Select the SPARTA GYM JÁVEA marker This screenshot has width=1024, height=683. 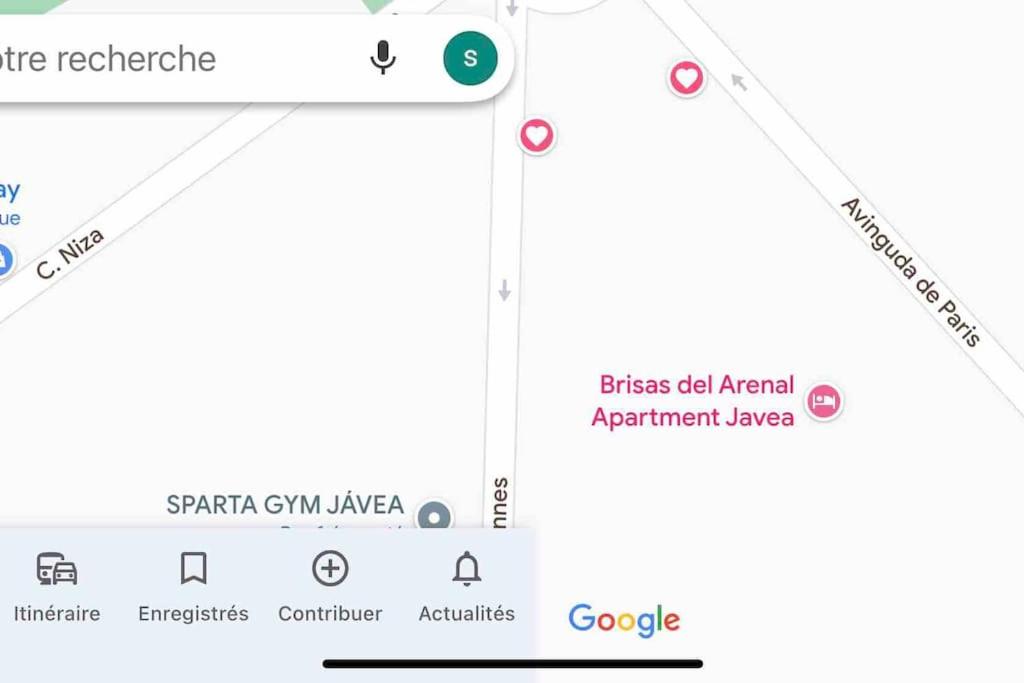click(434, 516)
